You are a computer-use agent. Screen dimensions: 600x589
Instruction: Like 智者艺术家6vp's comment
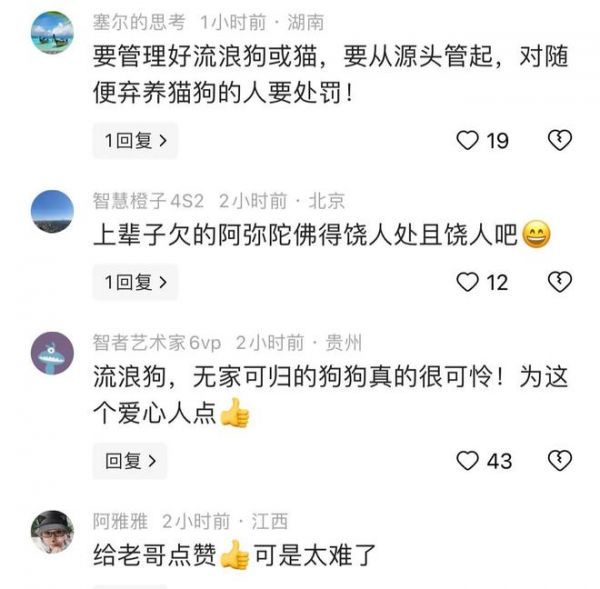[468, 461]
